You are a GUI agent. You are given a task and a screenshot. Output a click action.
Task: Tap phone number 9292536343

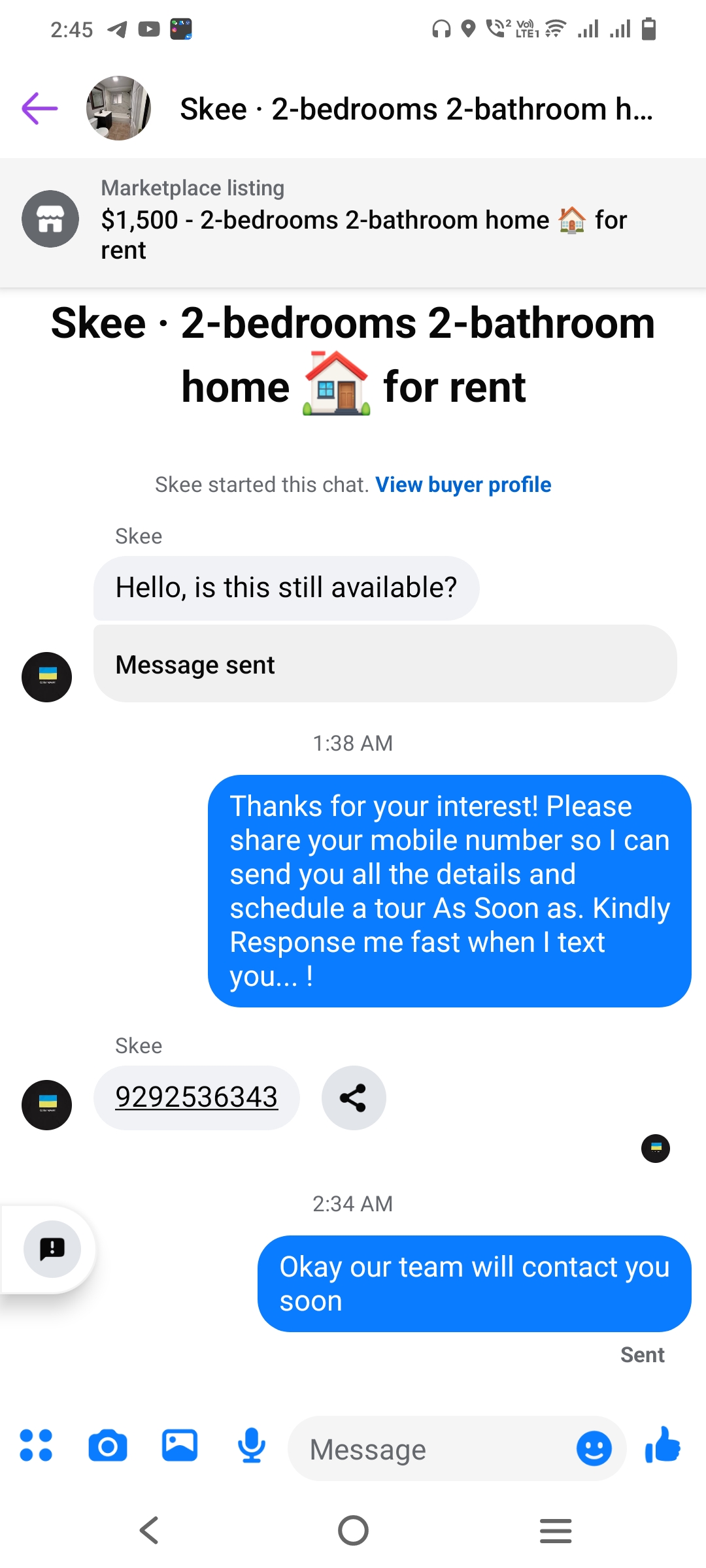[x=196, y=1097]
